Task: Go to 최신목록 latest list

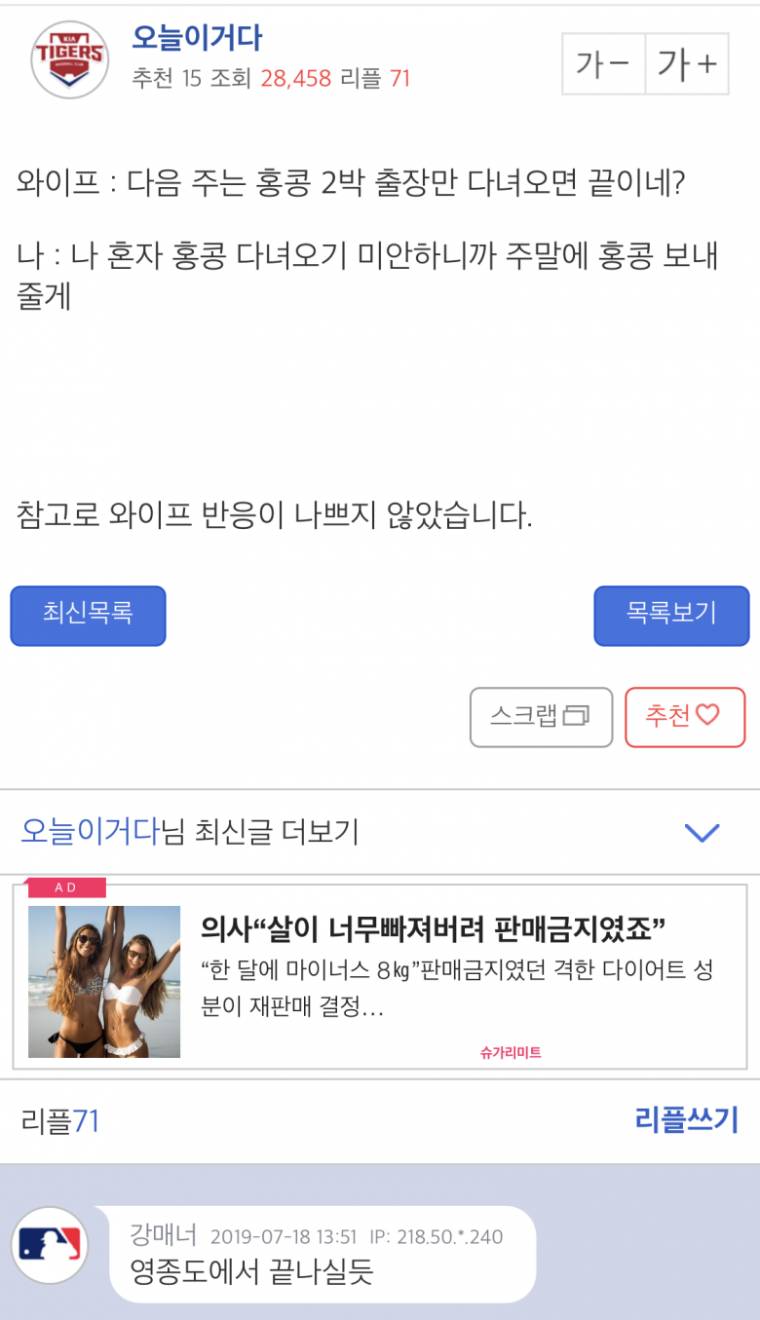Action: 88,615
